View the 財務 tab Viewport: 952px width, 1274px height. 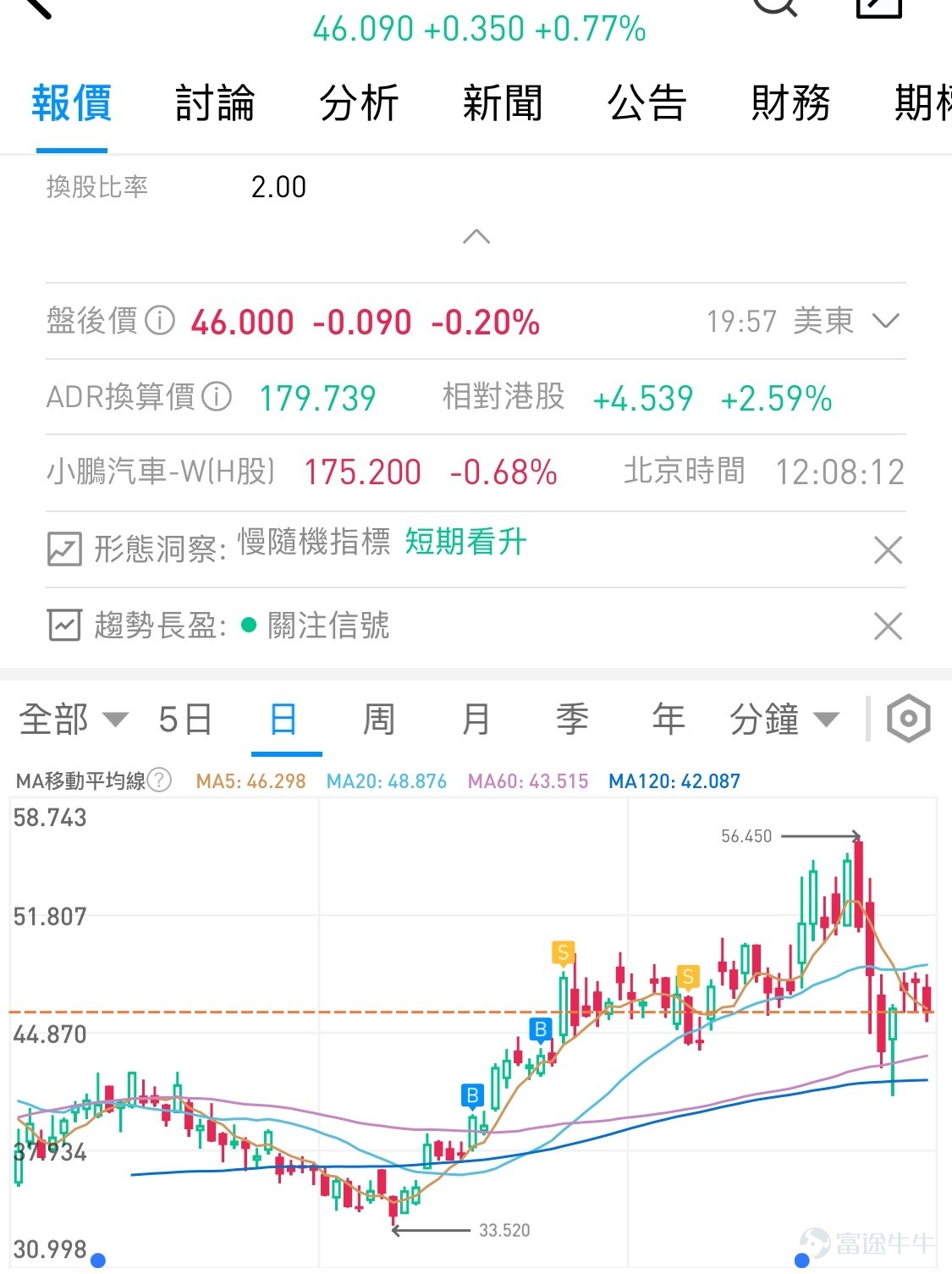(x=790, y=104)
